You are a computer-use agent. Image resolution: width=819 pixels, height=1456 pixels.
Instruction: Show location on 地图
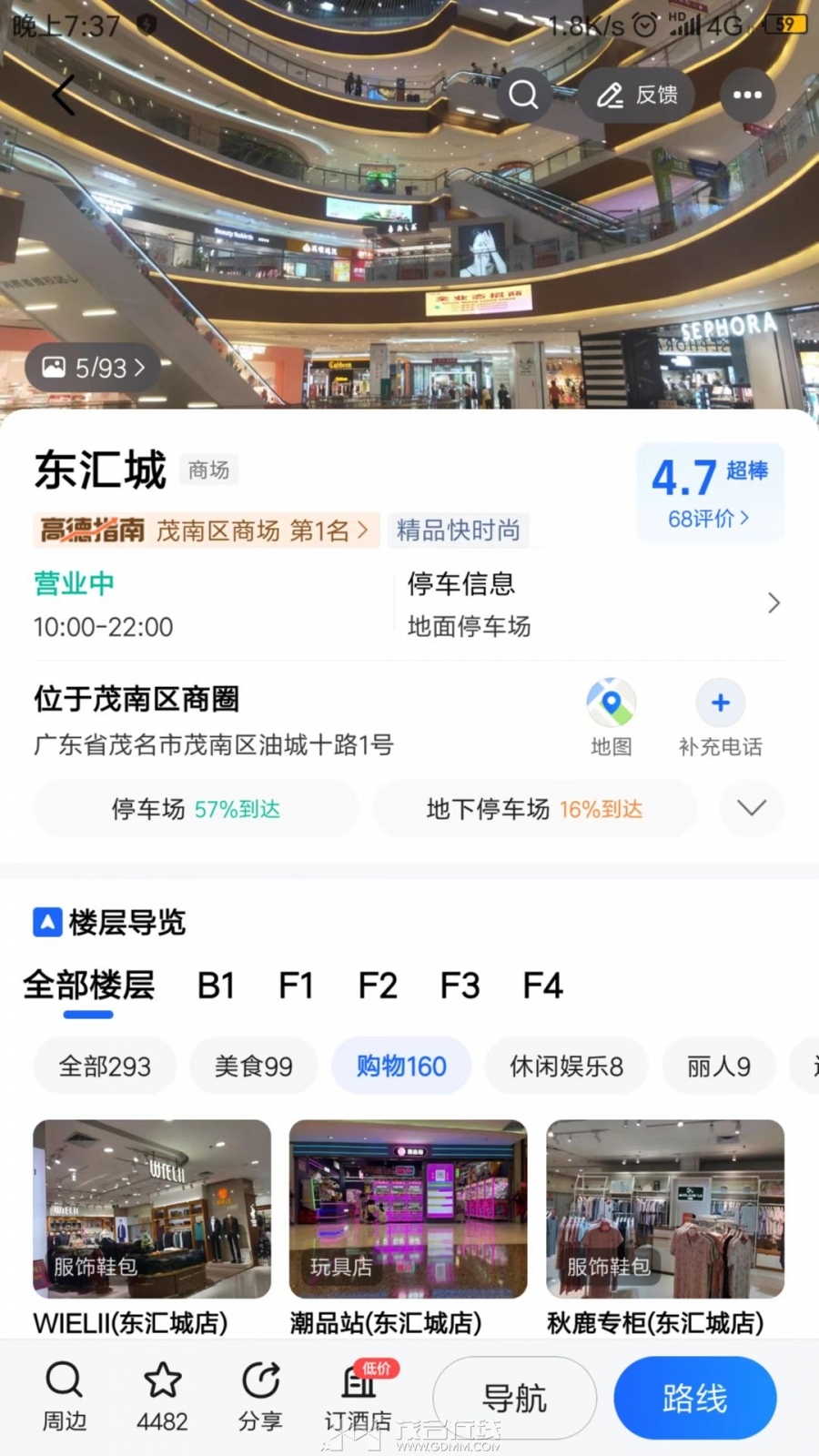coord(611,717)
